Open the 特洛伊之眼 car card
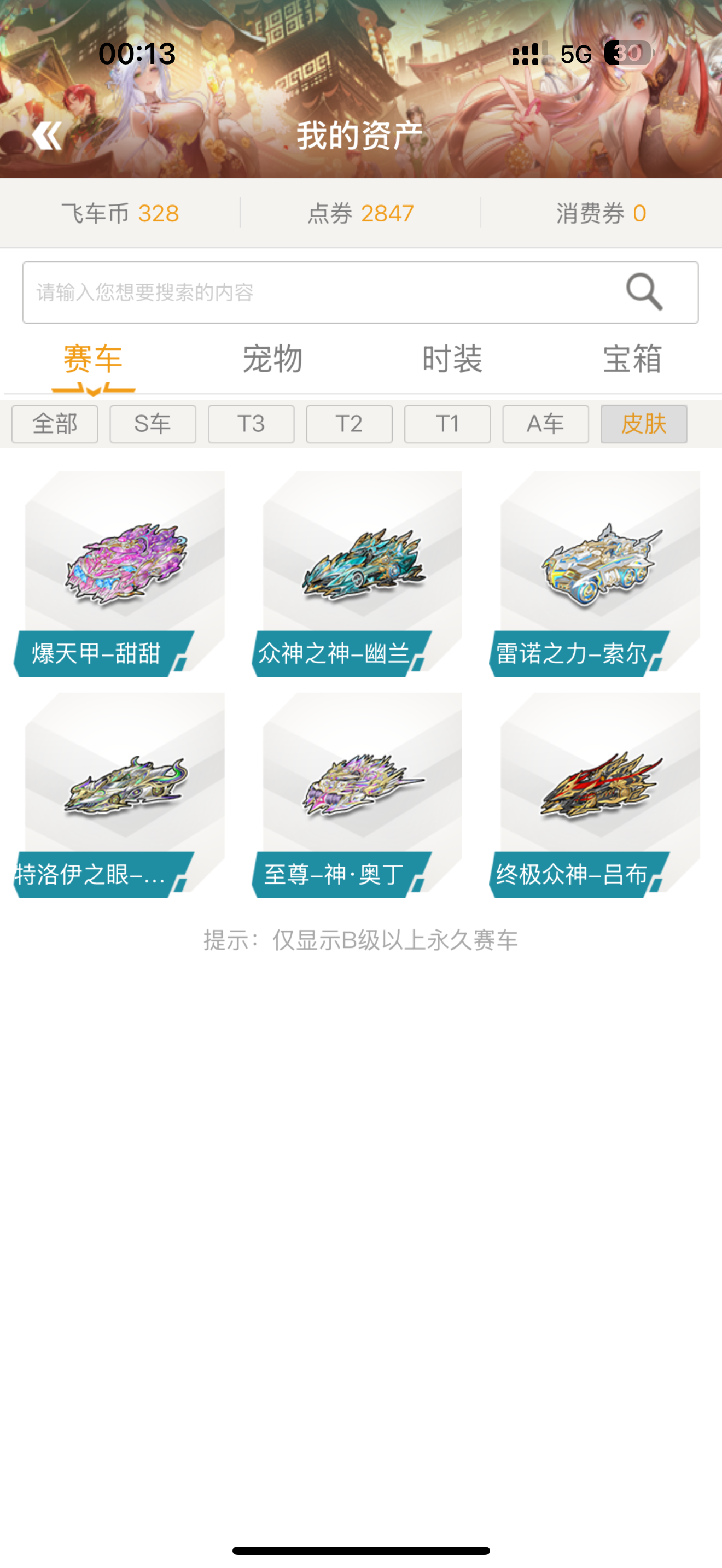Image resolution: width=722 pixels, height=1568 pixels. [x=119, y=794]
